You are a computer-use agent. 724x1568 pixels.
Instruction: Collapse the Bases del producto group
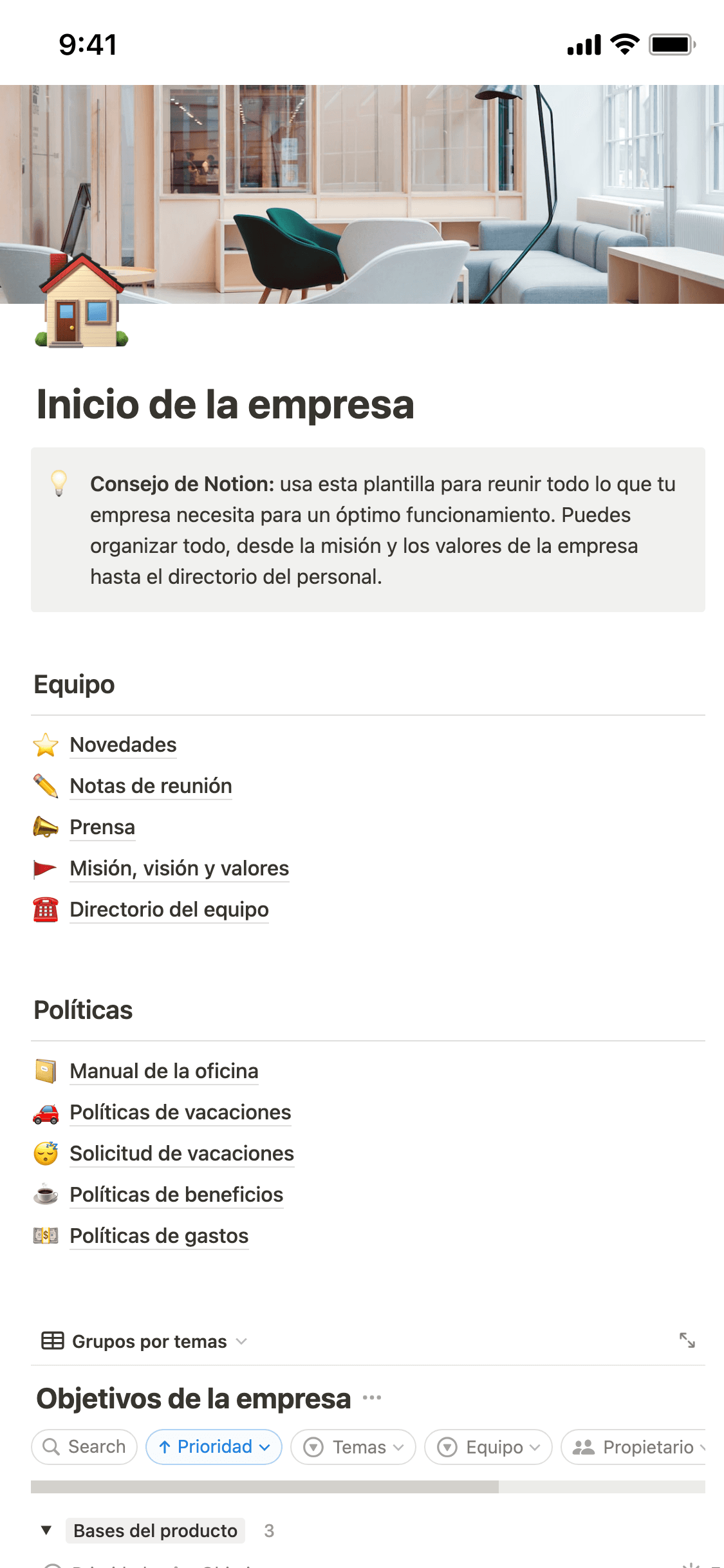46,1531
